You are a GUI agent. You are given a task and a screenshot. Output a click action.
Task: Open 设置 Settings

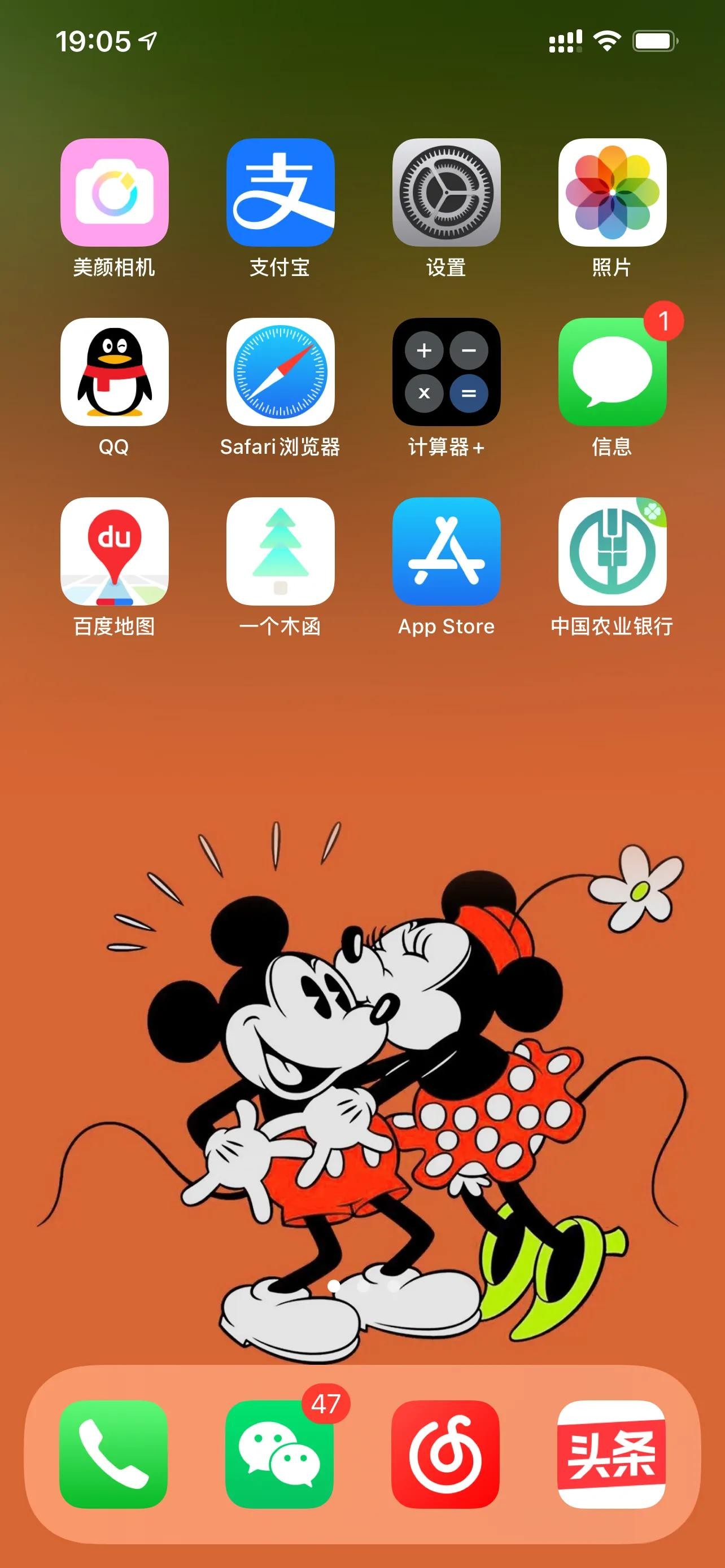click(x=446, y=192)
